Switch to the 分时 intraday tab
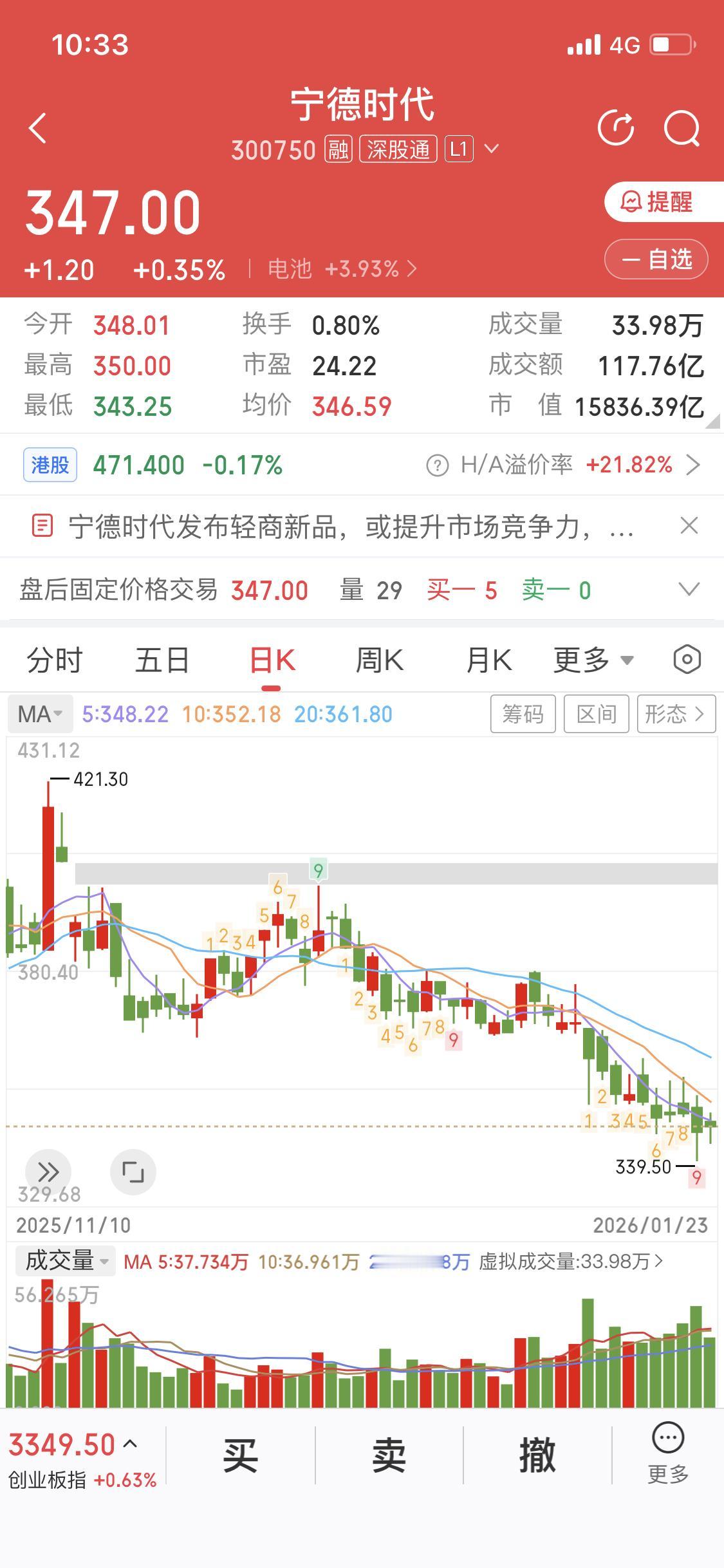Image resolution: width=724 pixels, height=1568 pixels. point(53,658)
